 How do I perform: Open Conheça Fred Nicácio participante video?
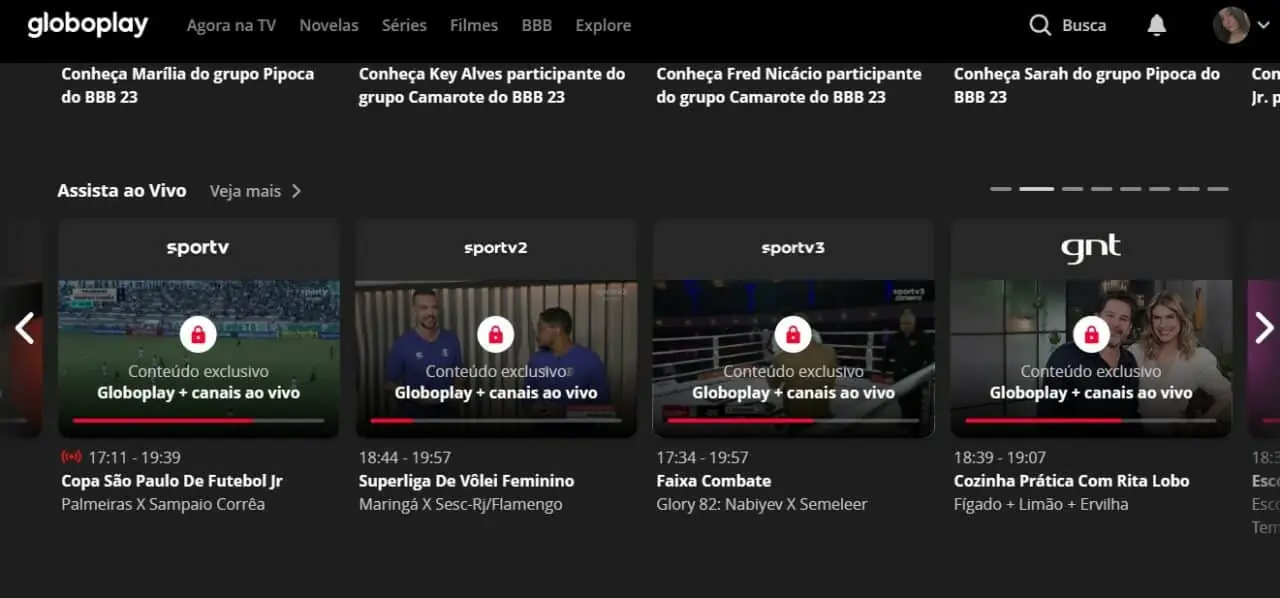click(x=789, y=85)
